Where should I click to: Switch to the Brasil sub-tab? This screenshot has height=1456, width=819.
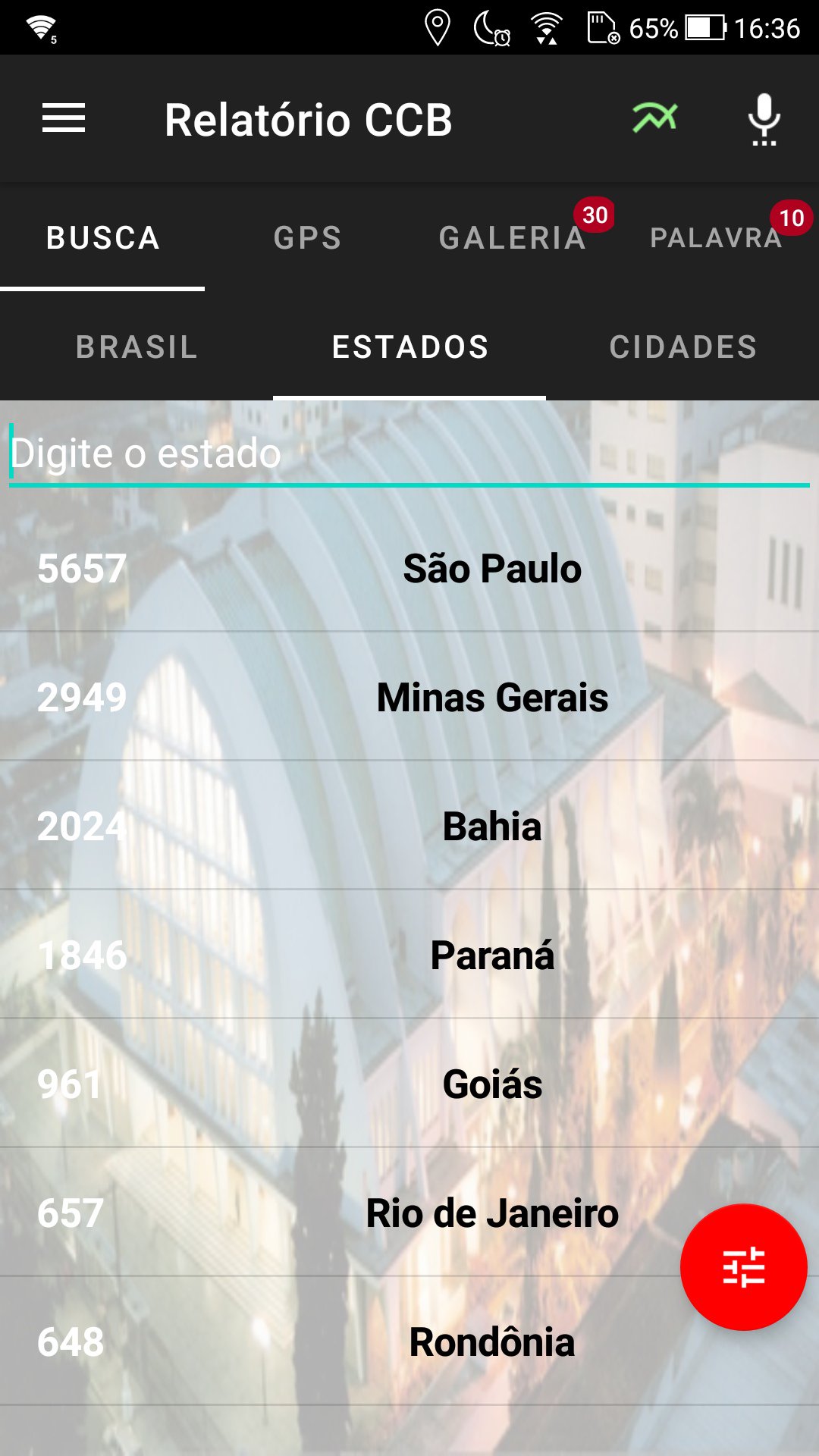[x=136, y=347]
